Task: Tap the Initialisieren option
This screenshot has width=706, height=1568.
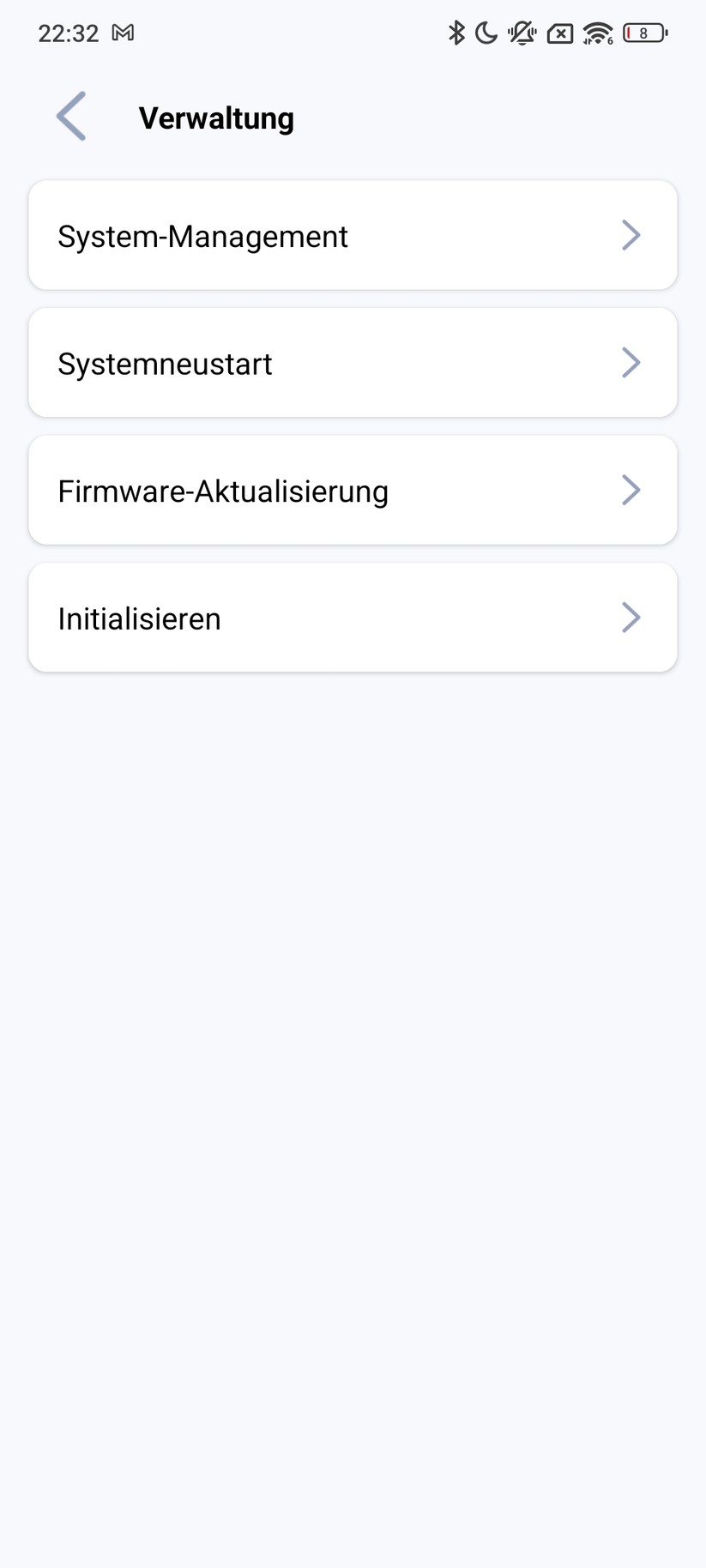Action: [139, 617]
